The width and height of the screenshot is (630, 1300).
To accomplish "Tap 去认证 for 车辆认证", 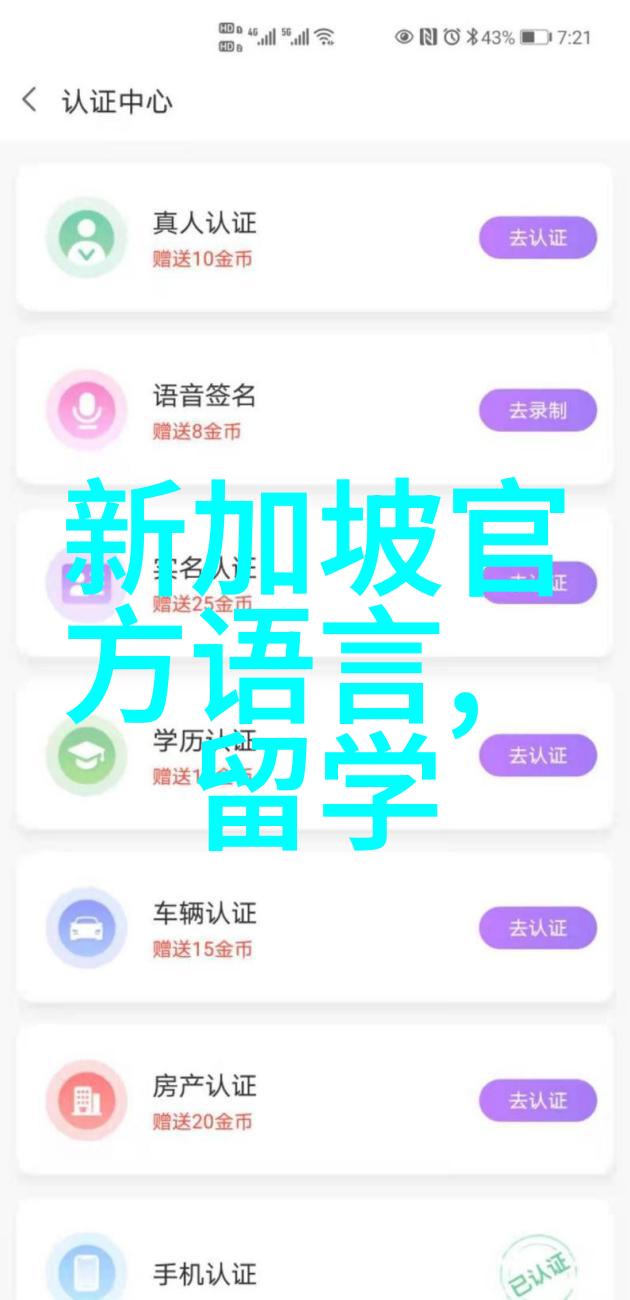I will 537,928.
